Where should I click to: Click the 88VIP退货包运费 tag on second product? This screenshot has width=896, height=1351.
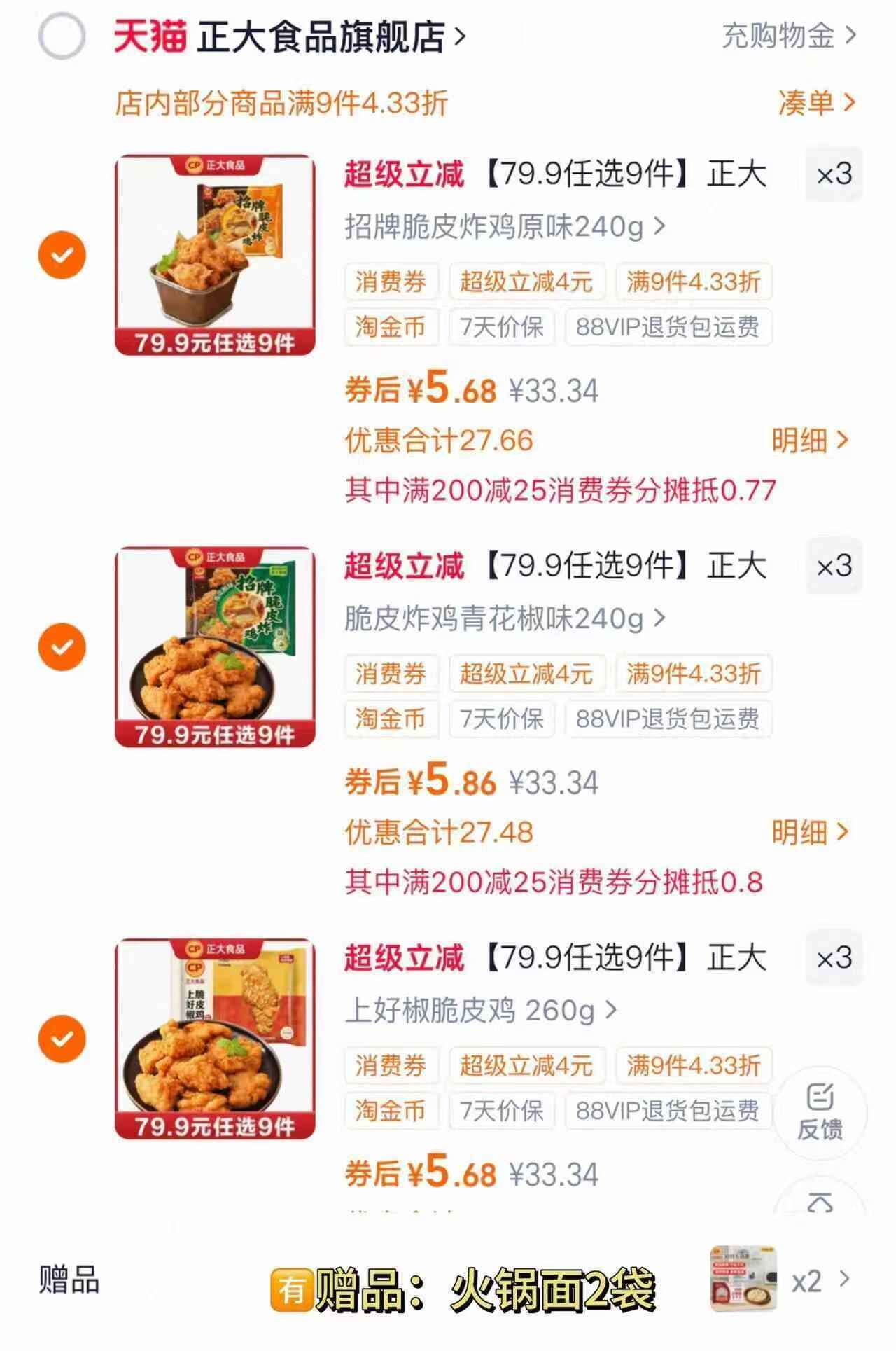(x=670, y=719)
